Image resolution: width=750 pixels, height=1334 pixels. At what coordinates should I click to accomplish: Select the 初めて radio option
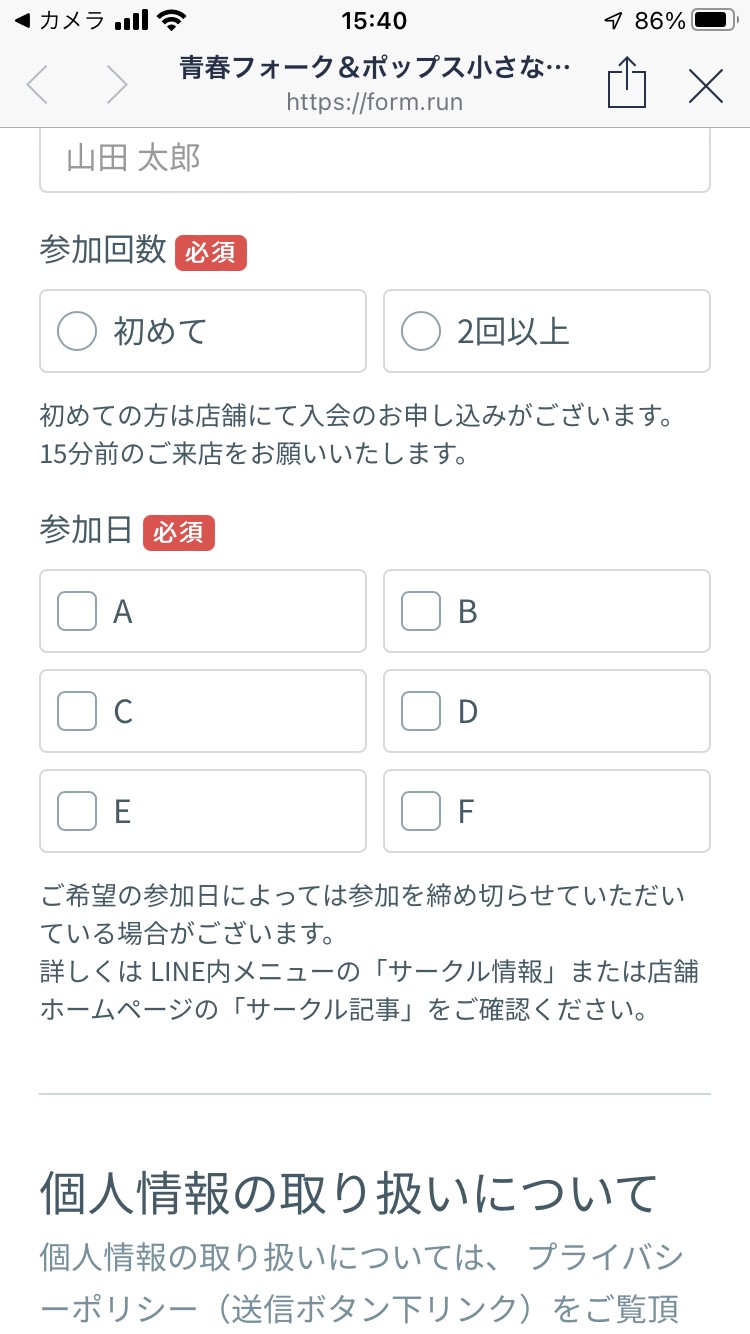point(203,331)
